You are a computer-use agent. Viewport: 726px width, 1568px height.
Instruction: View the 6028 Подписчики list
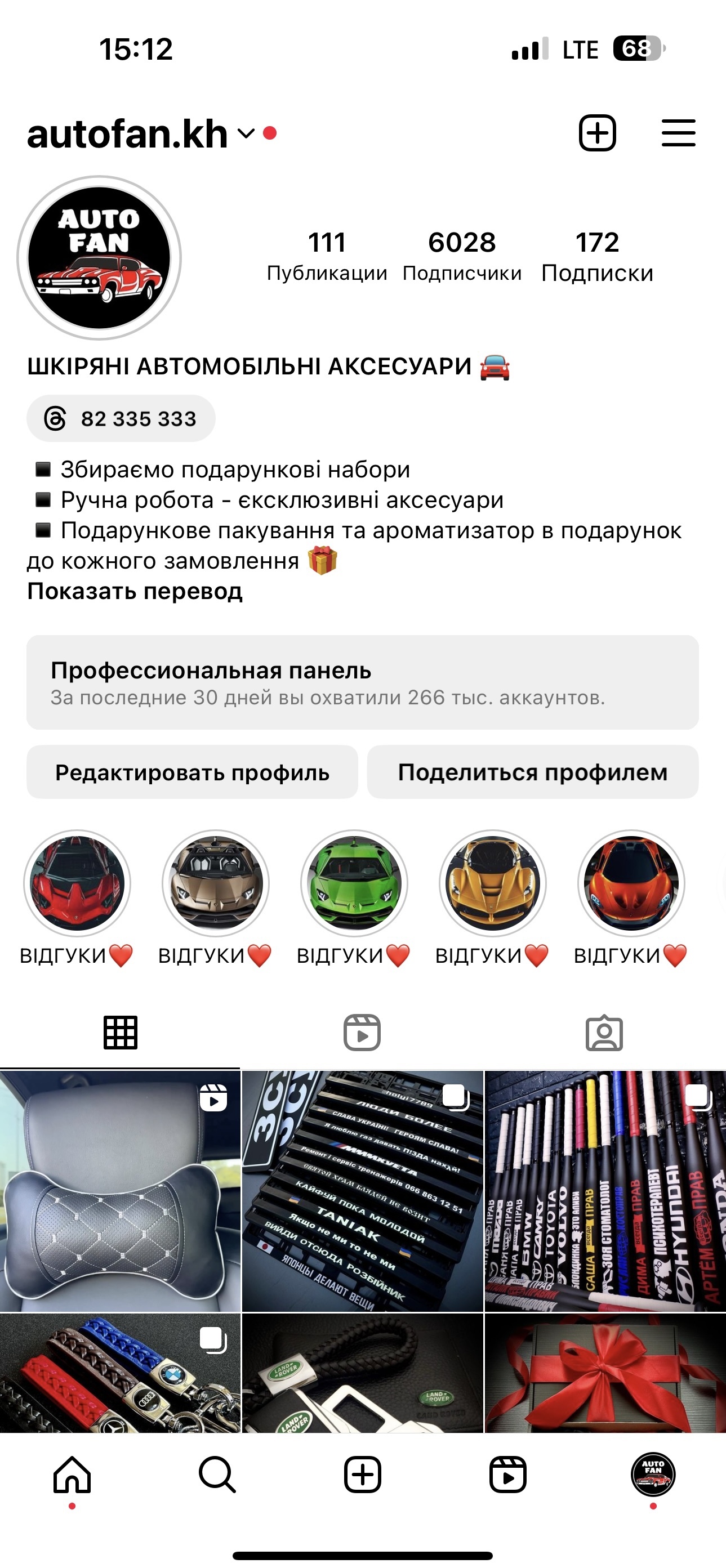(462, 256)
